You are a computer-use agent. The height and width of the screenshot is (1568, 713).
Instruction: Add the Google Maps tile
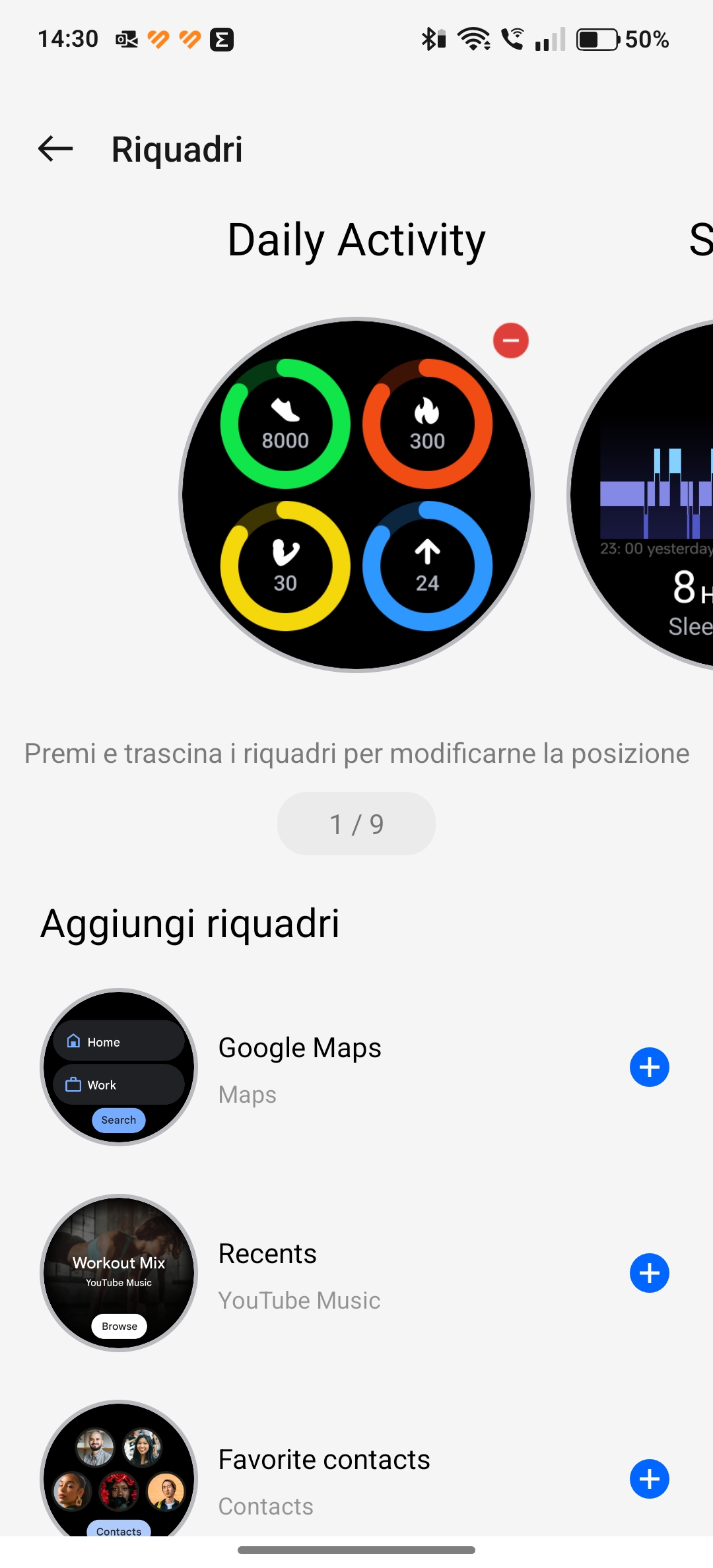pyautogui.click(x=650, y=1067)
